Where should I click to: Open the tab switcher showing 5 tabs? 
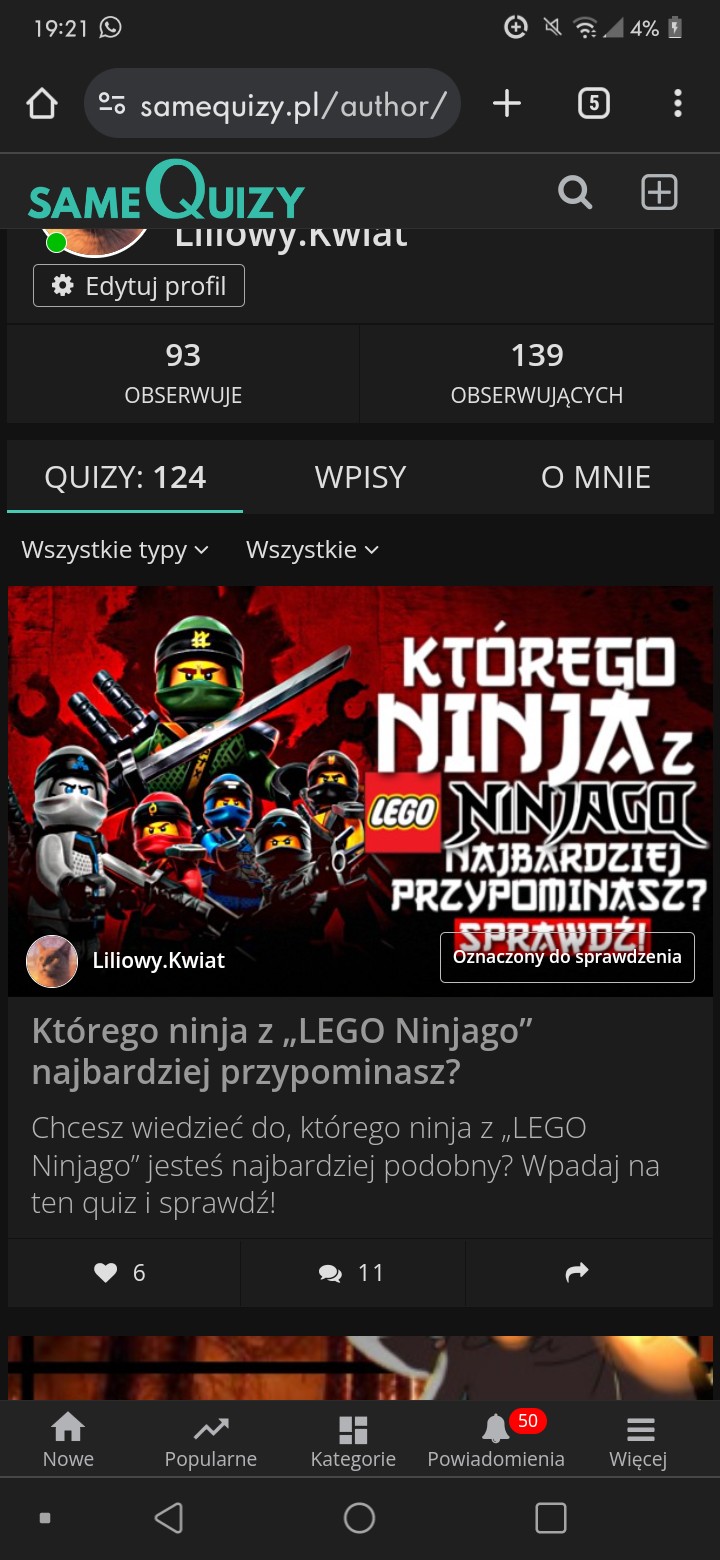click(594, 103)
